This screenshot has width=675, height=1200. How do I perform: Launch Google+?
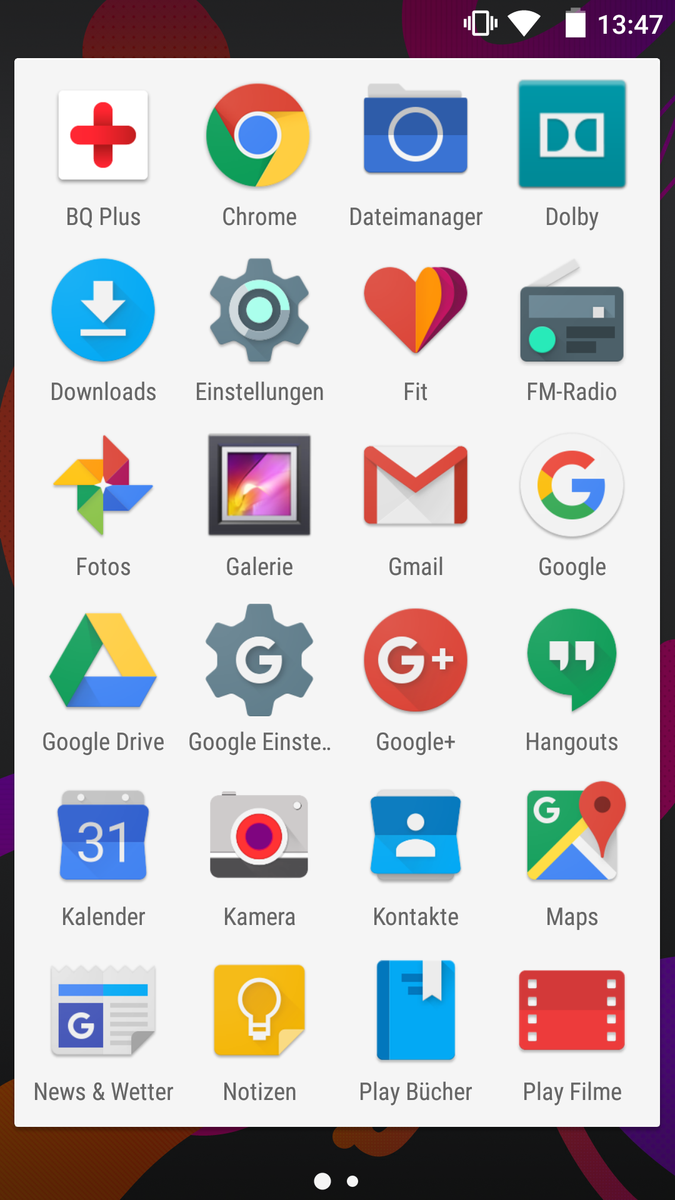point(415,661)
